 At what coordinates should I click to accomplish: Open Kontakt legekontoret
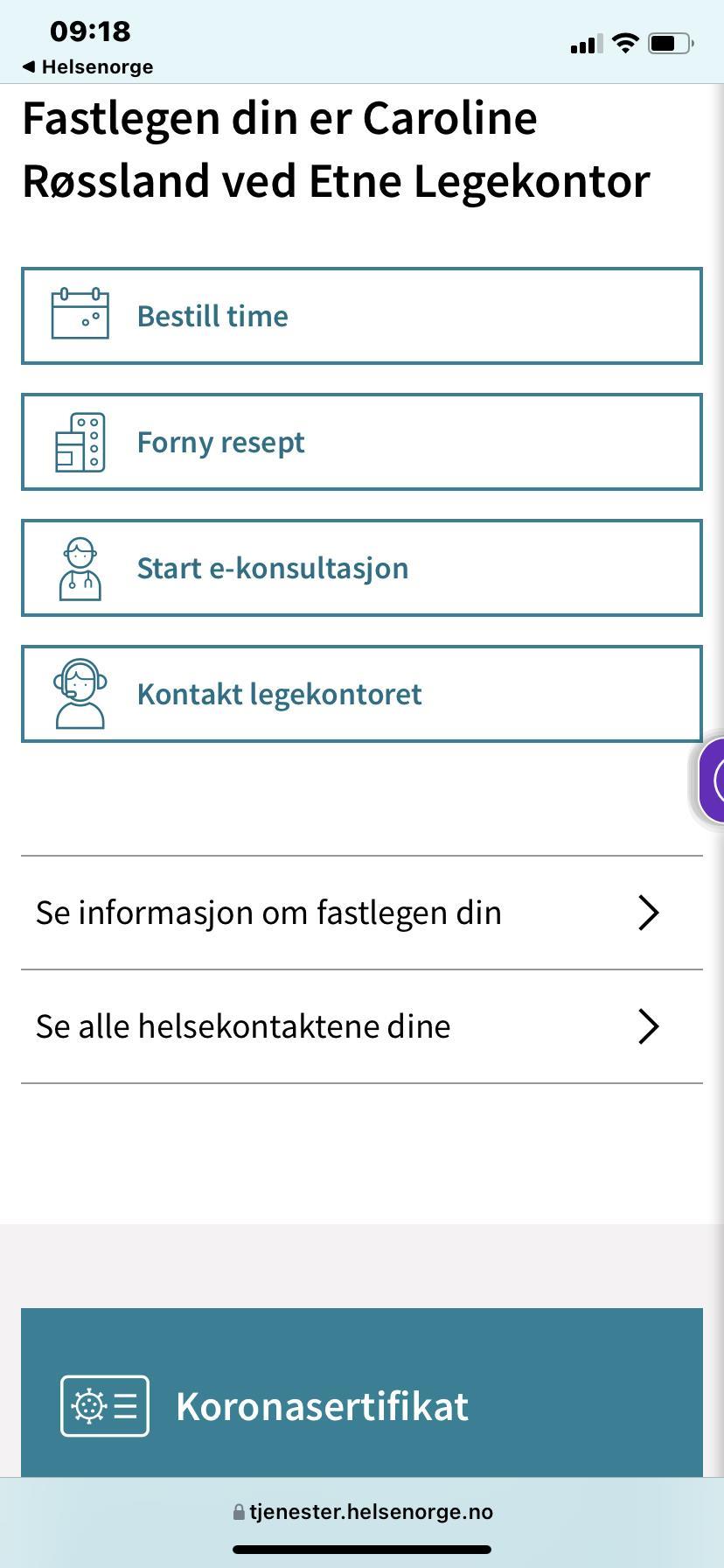click(362, 694)
